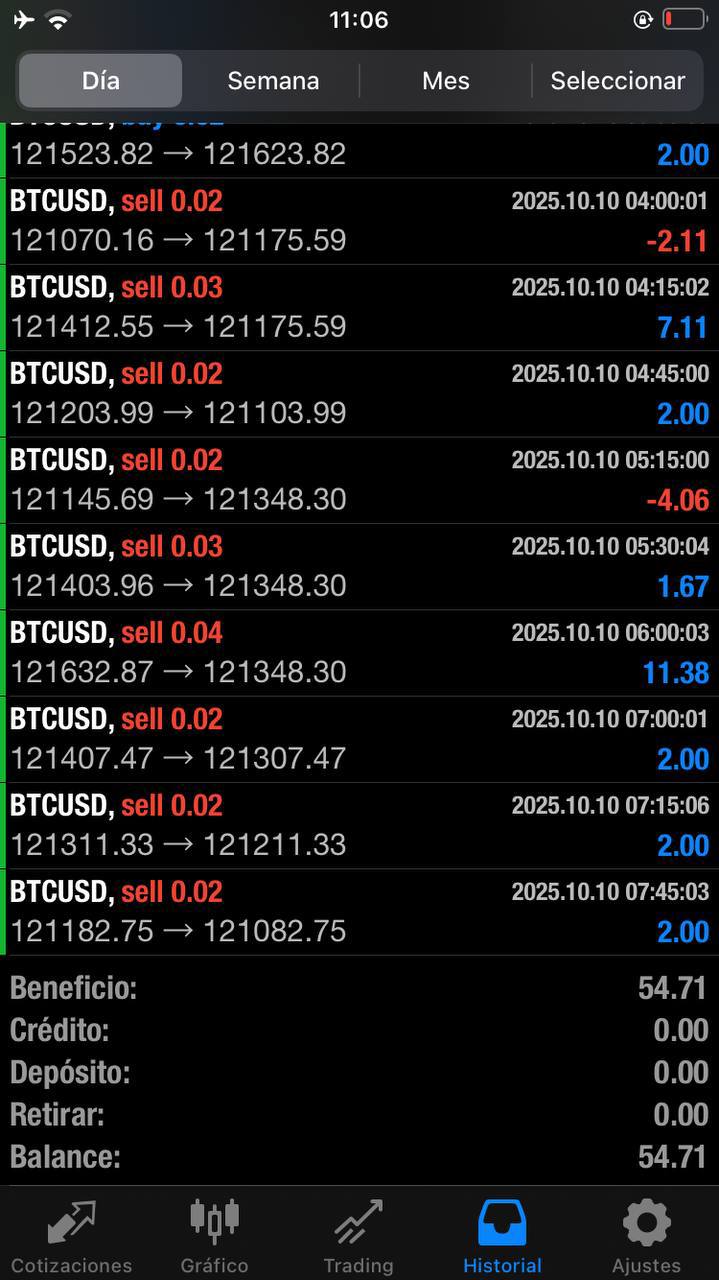Screen dimensions: 719x1280
Task: Show history for Mes period
Action: (x=445, y=81)
